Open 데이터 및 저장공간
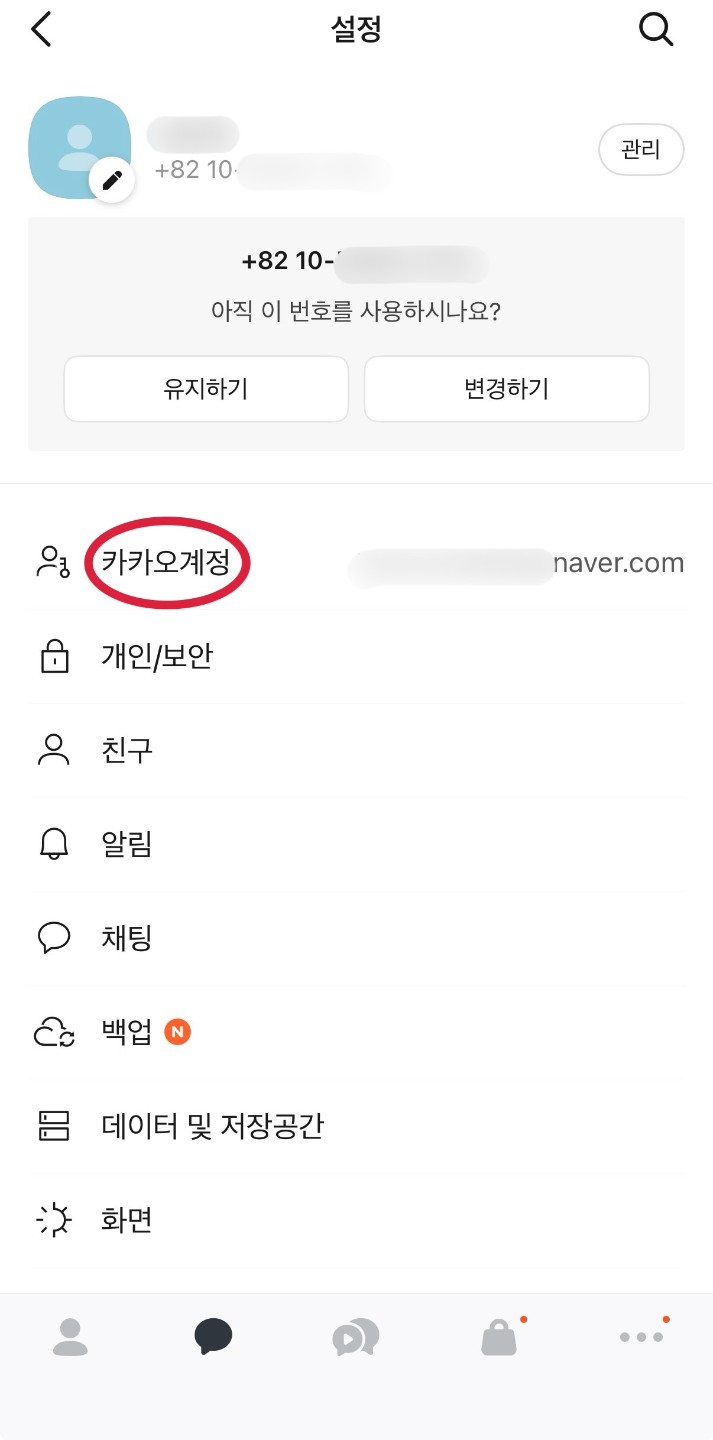Image resolution: width=713 pixels, height=1440 pixels. (212, 1126)
